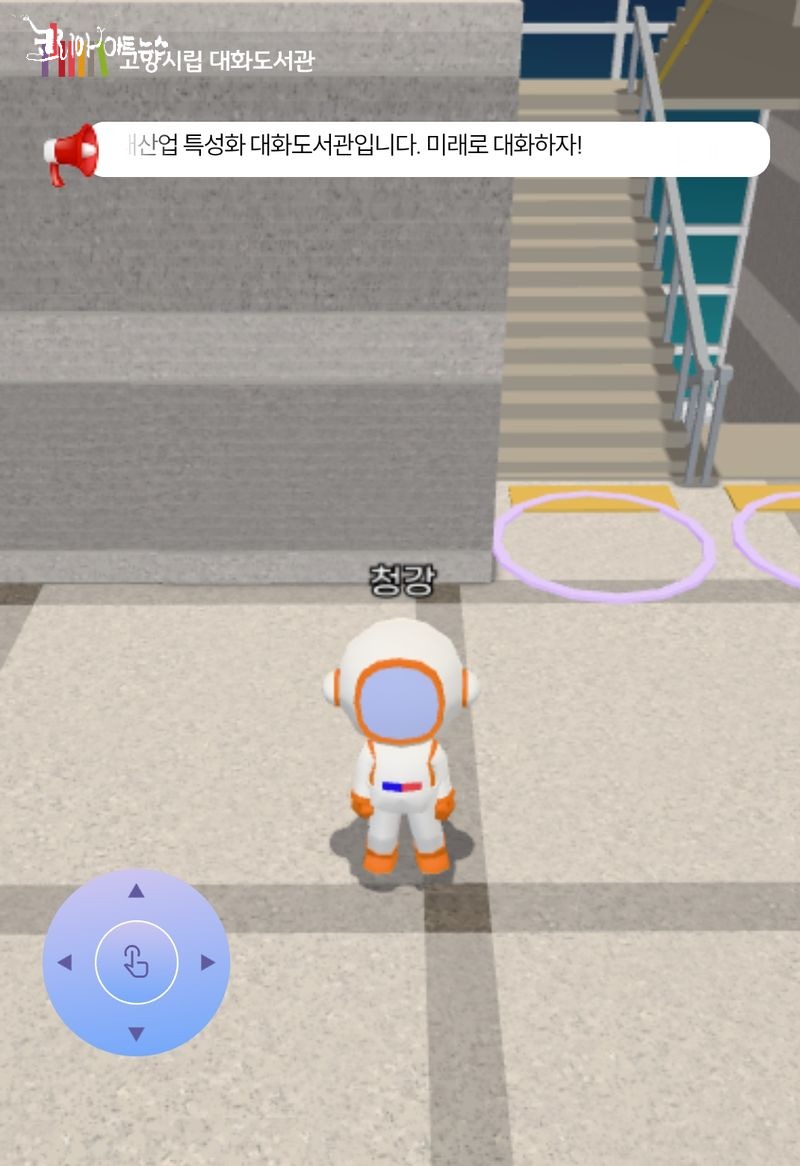Tap the joystick's up arrow
This screenshot has width=800, height=1166.
(136, 891)
